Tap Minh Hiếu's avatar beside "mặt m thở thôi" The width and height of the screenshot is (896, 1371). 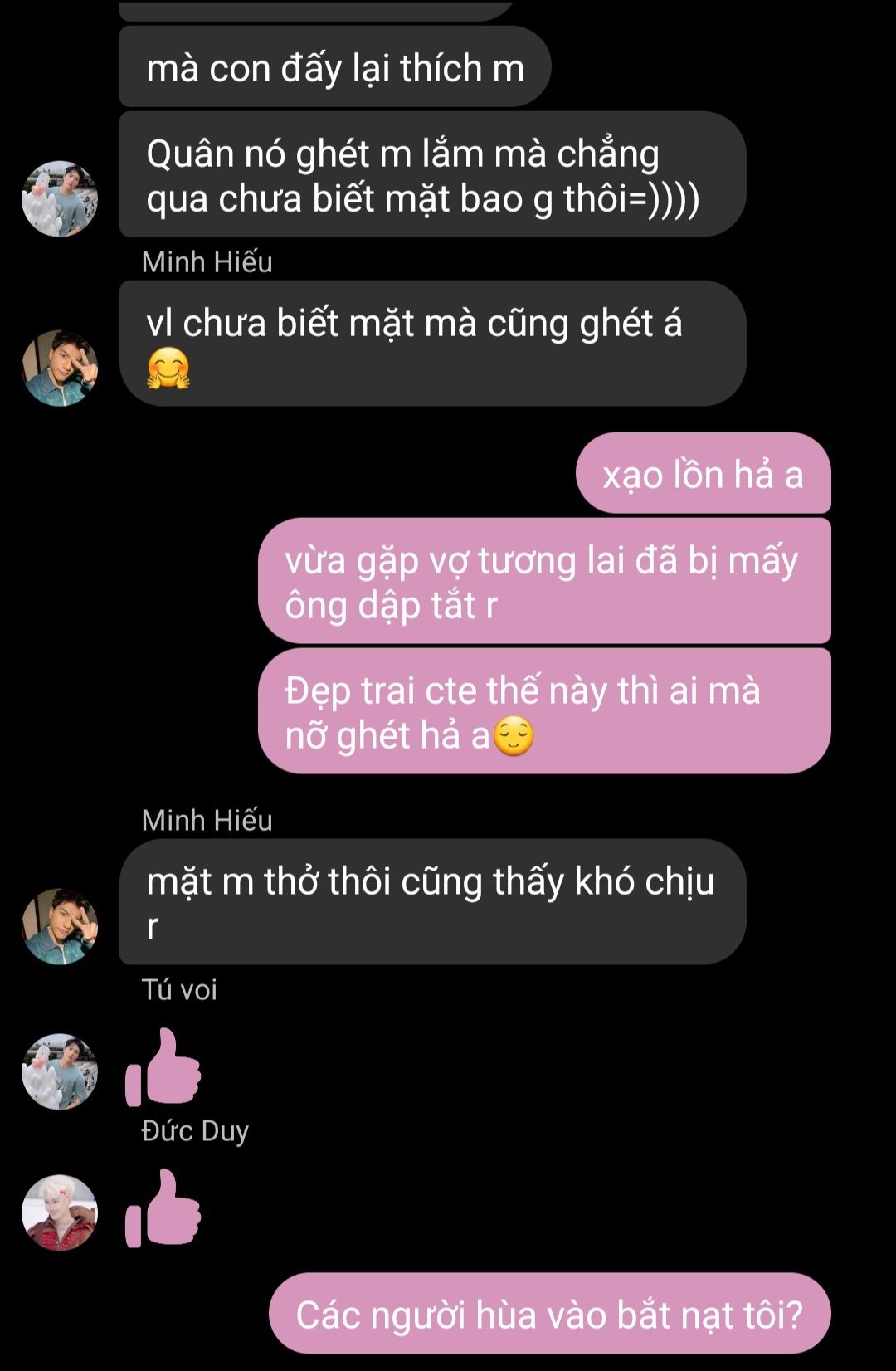click(59, 927)
